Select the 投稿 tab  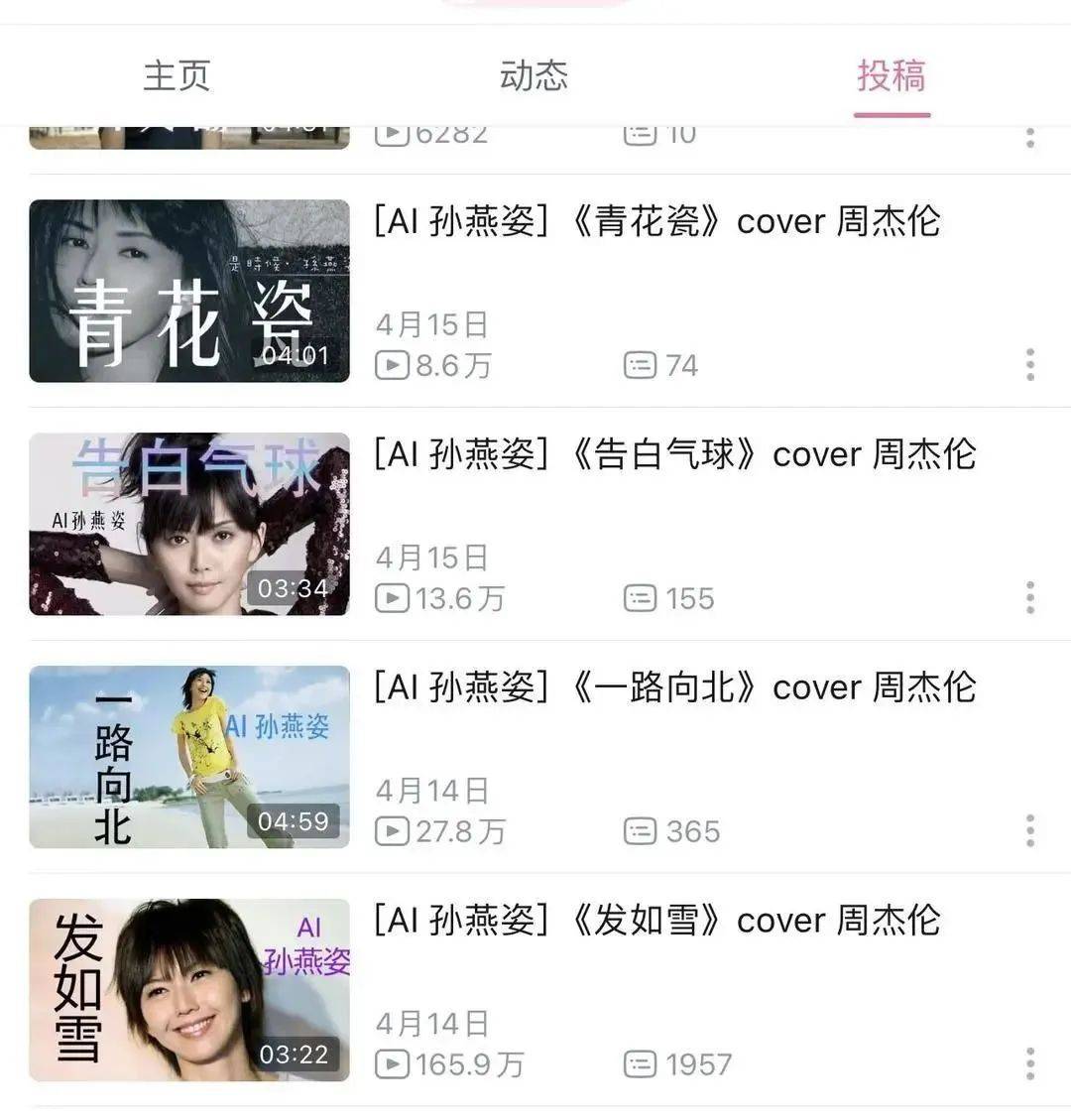coord(892,75)
